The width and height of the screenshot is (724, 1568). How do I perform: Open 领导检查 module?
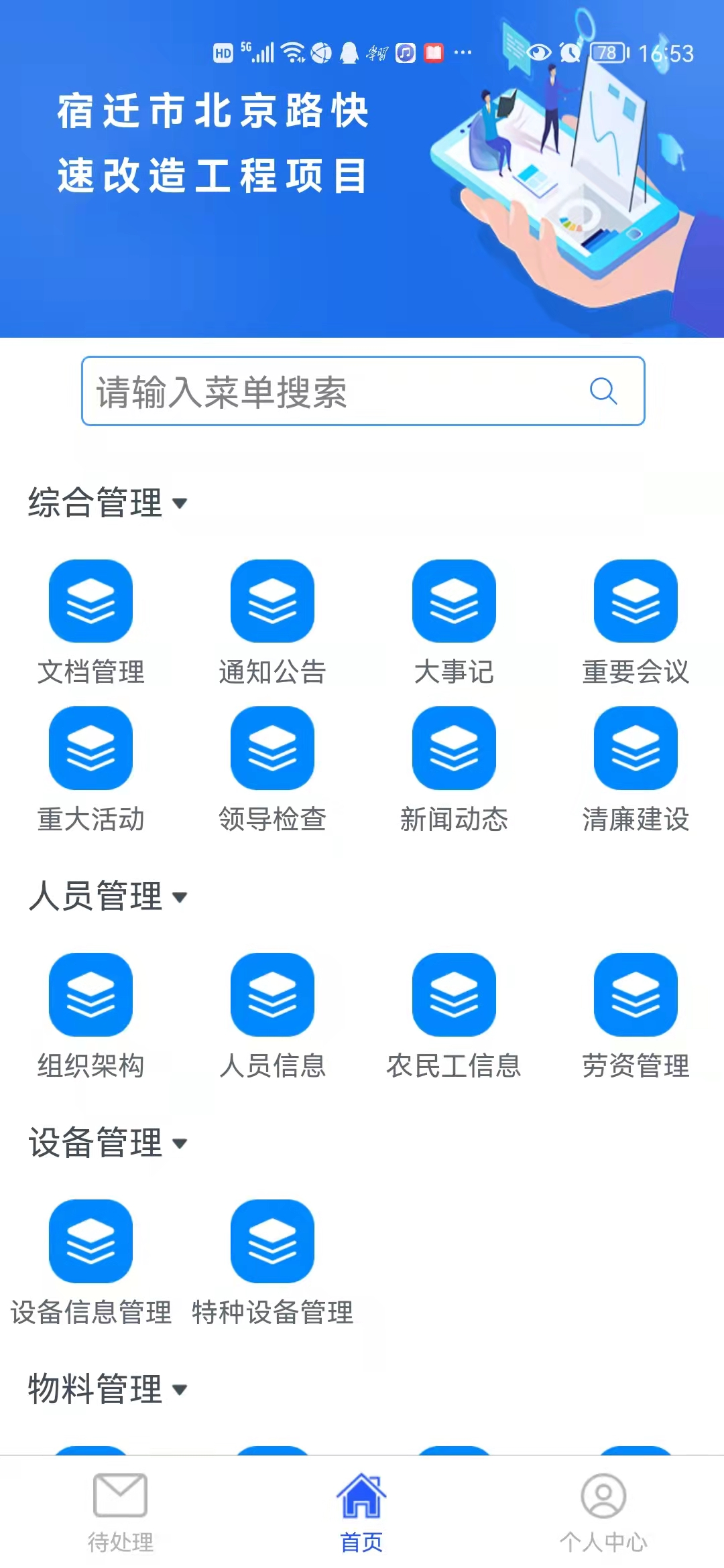pyautogui.click(x=272, y=748)
